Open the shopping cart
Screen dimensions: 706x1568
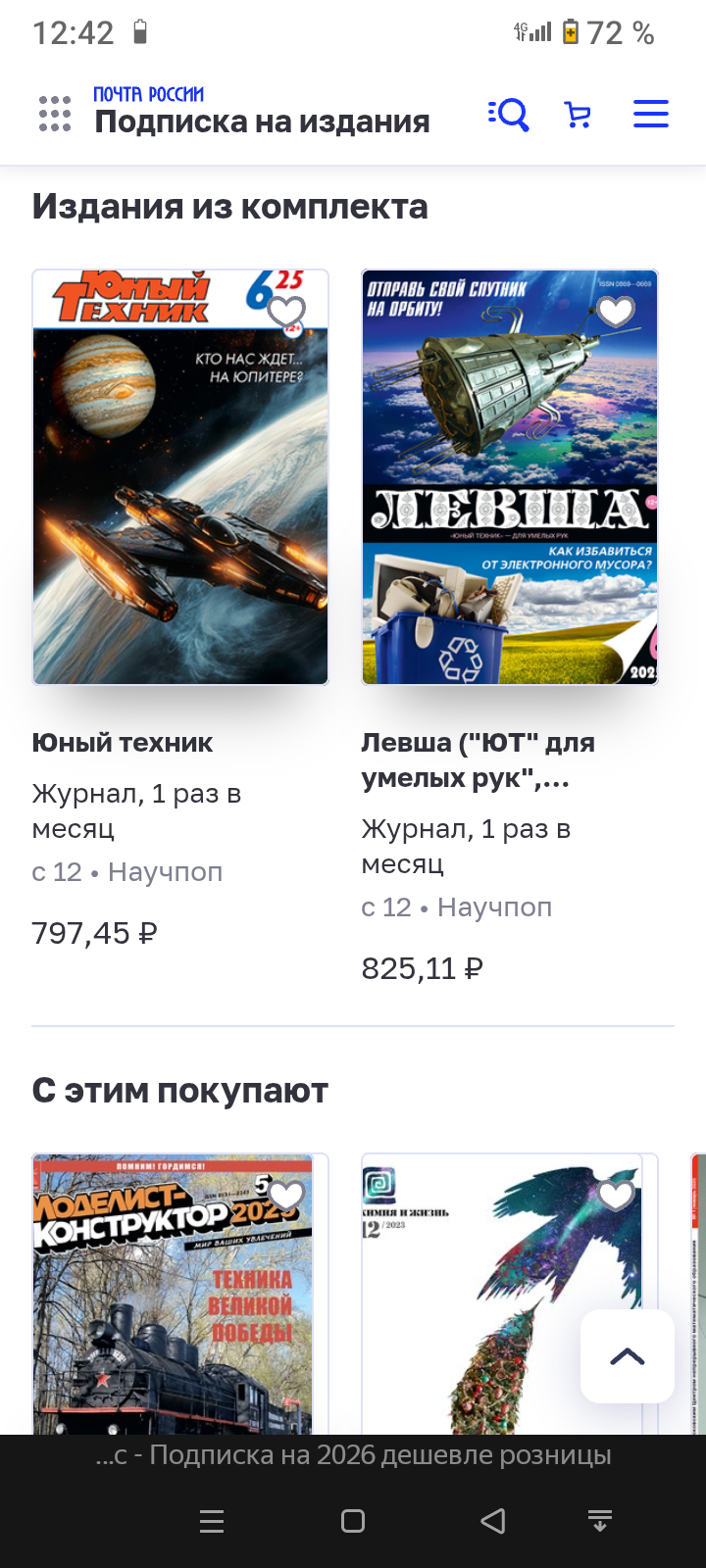tap(579, 115)
